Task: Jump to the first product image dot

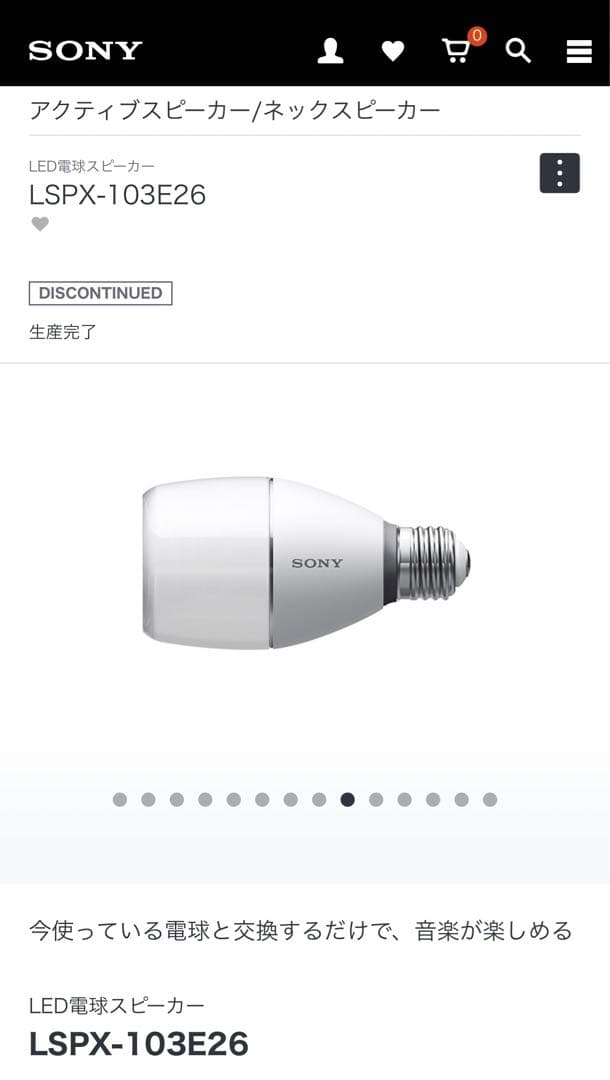Action: (x=120, y=799)
